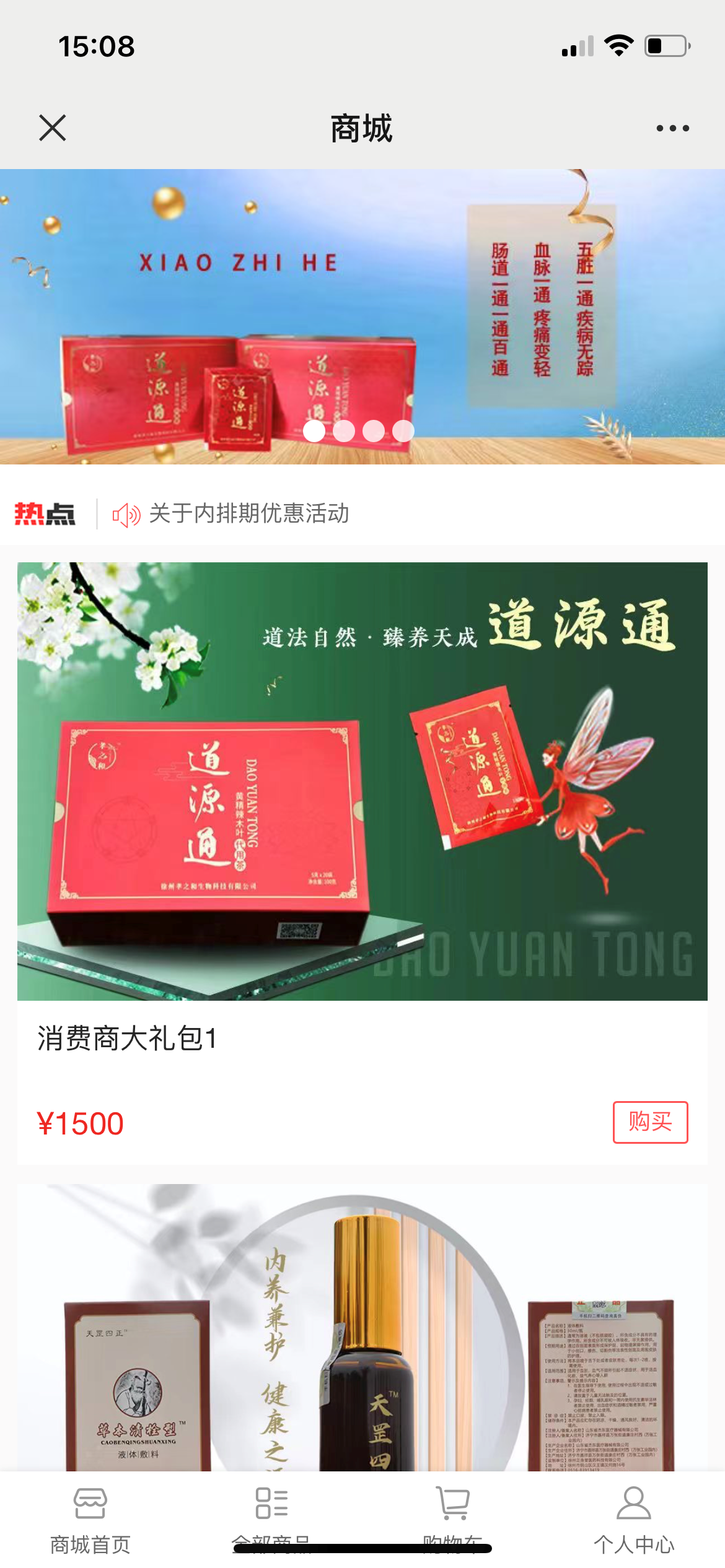Close the 商城 mini-program page
The image size is (725, 1568).
point(53,128)
